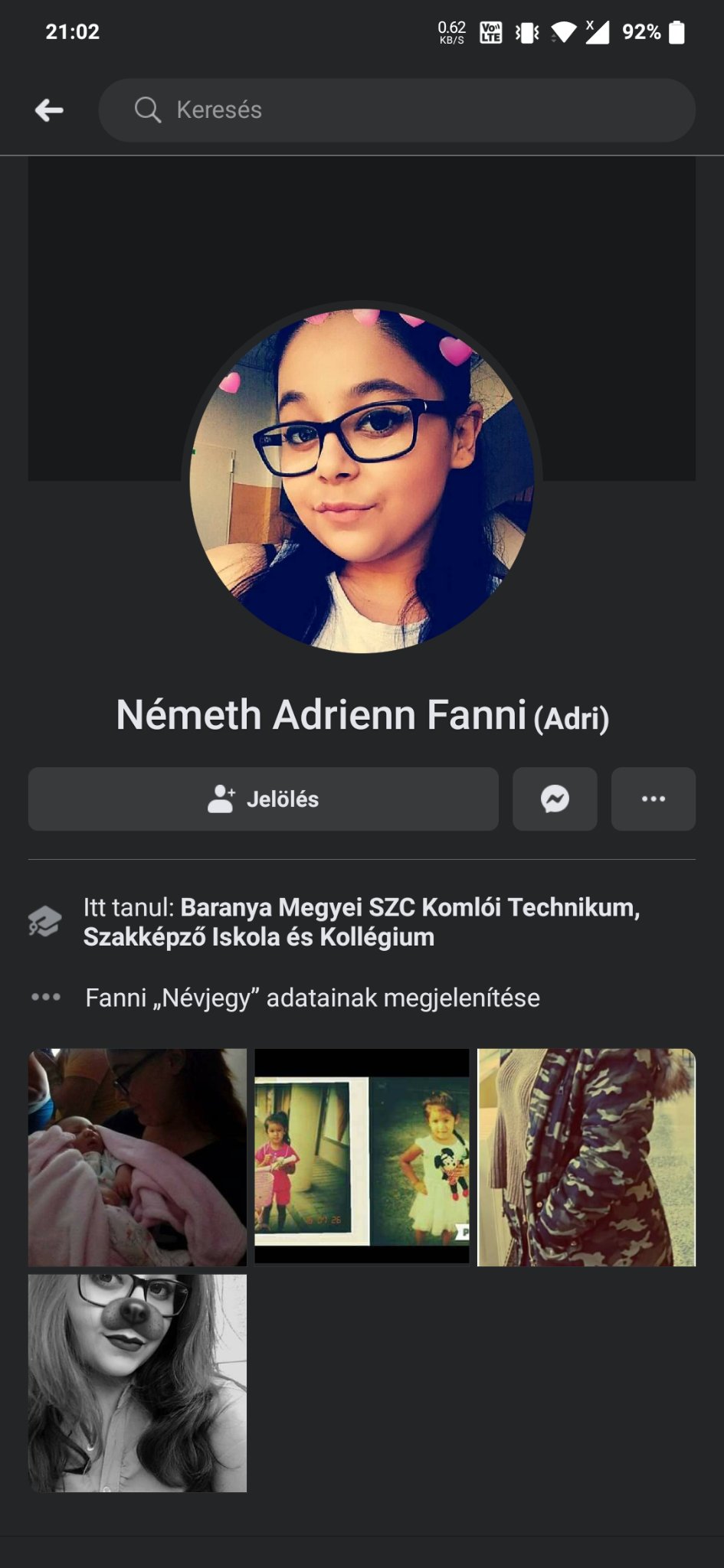Show Fanni's Névjegy details

click(312, 998)
